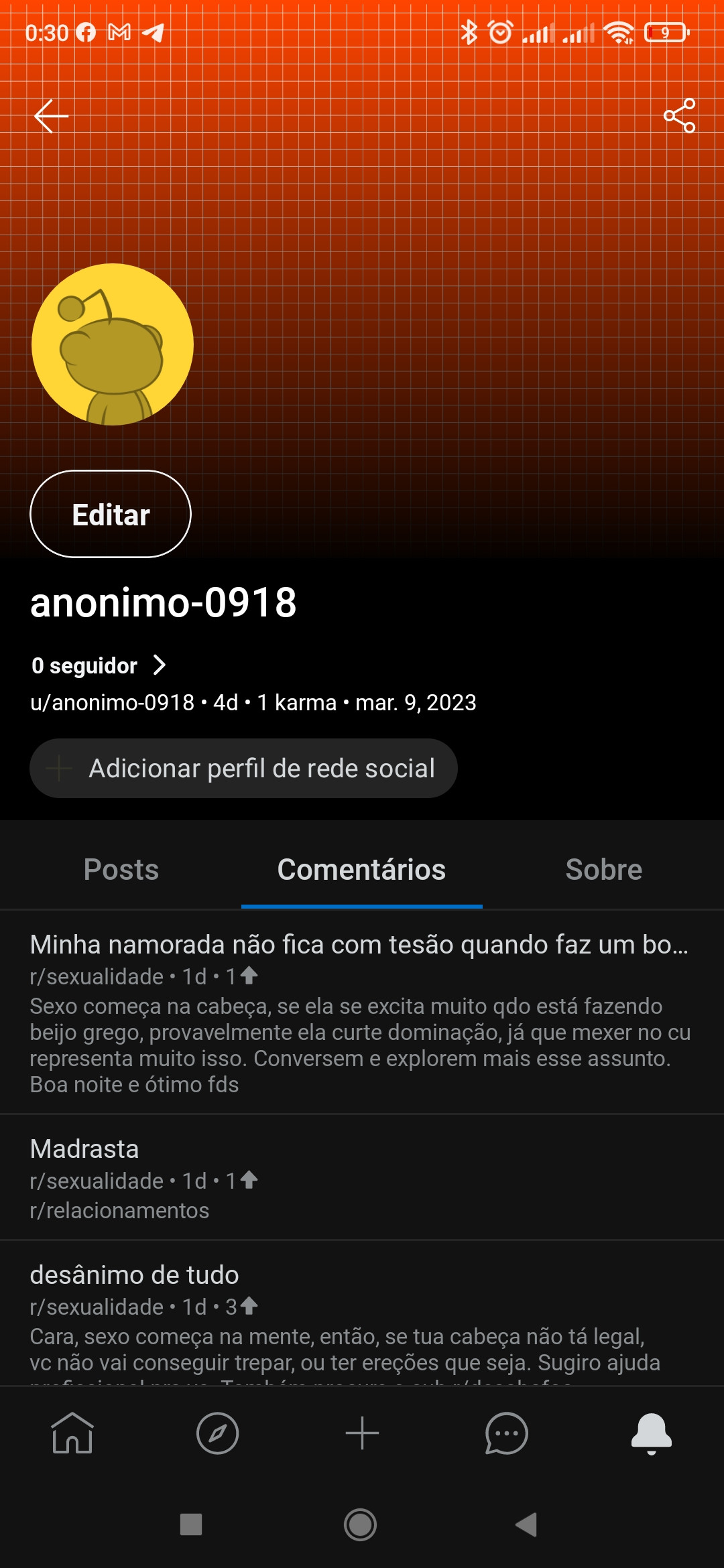
Task: Open the chat tab
Action: click(x=507, y=1433)
